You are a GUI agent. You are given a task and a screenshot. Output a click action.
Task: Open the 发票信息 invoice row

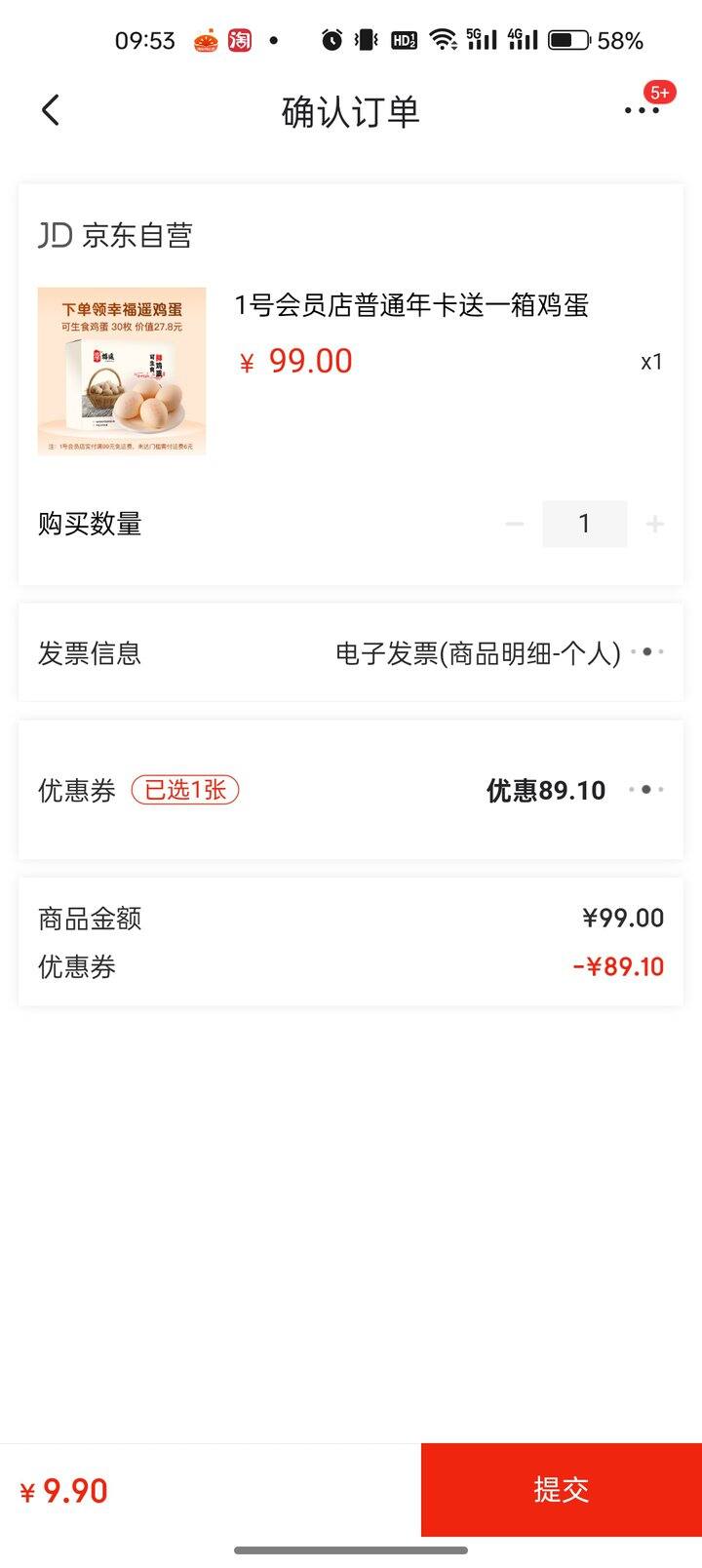click(x=351, y=652)
